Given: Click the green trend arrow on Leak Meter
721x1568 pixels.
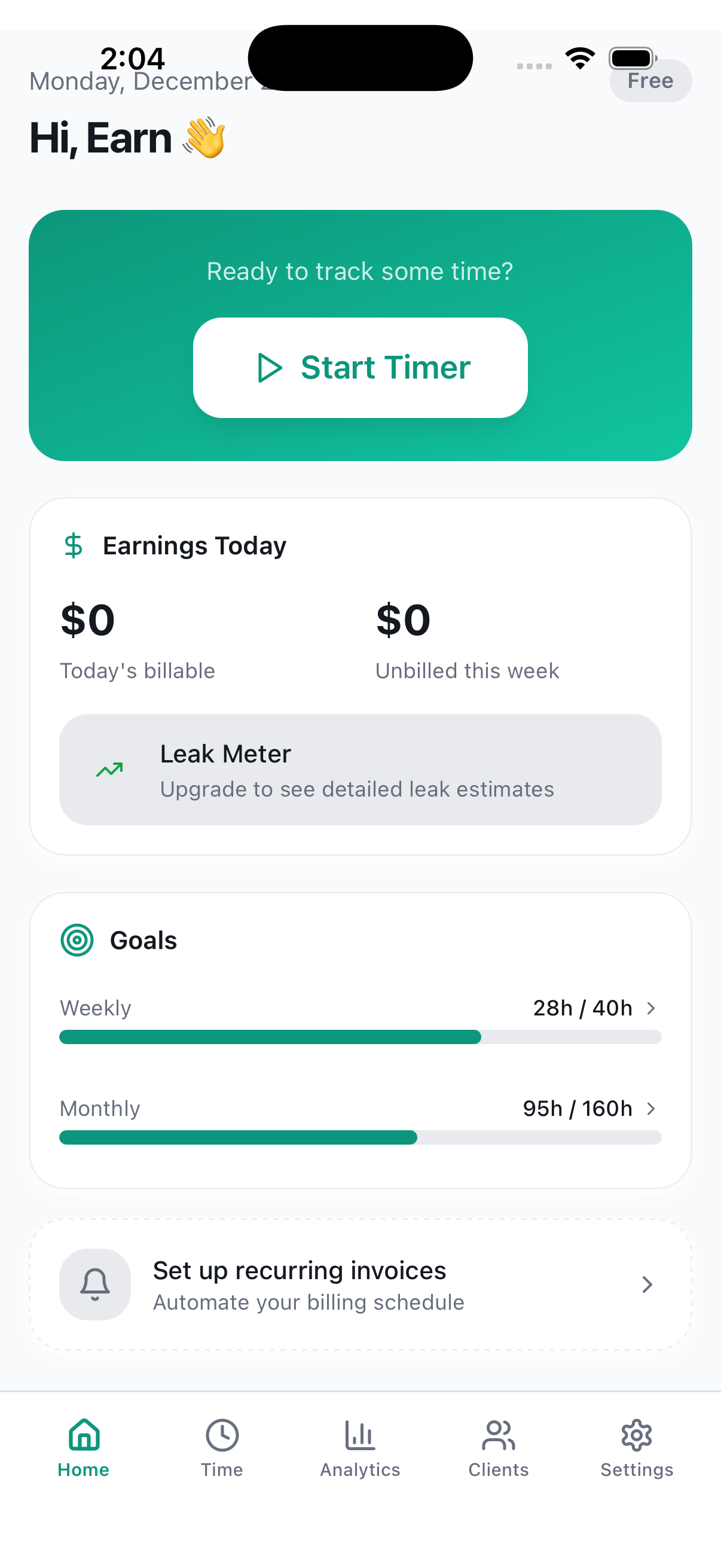Looking at the screenshot, I should pos(108,769).
